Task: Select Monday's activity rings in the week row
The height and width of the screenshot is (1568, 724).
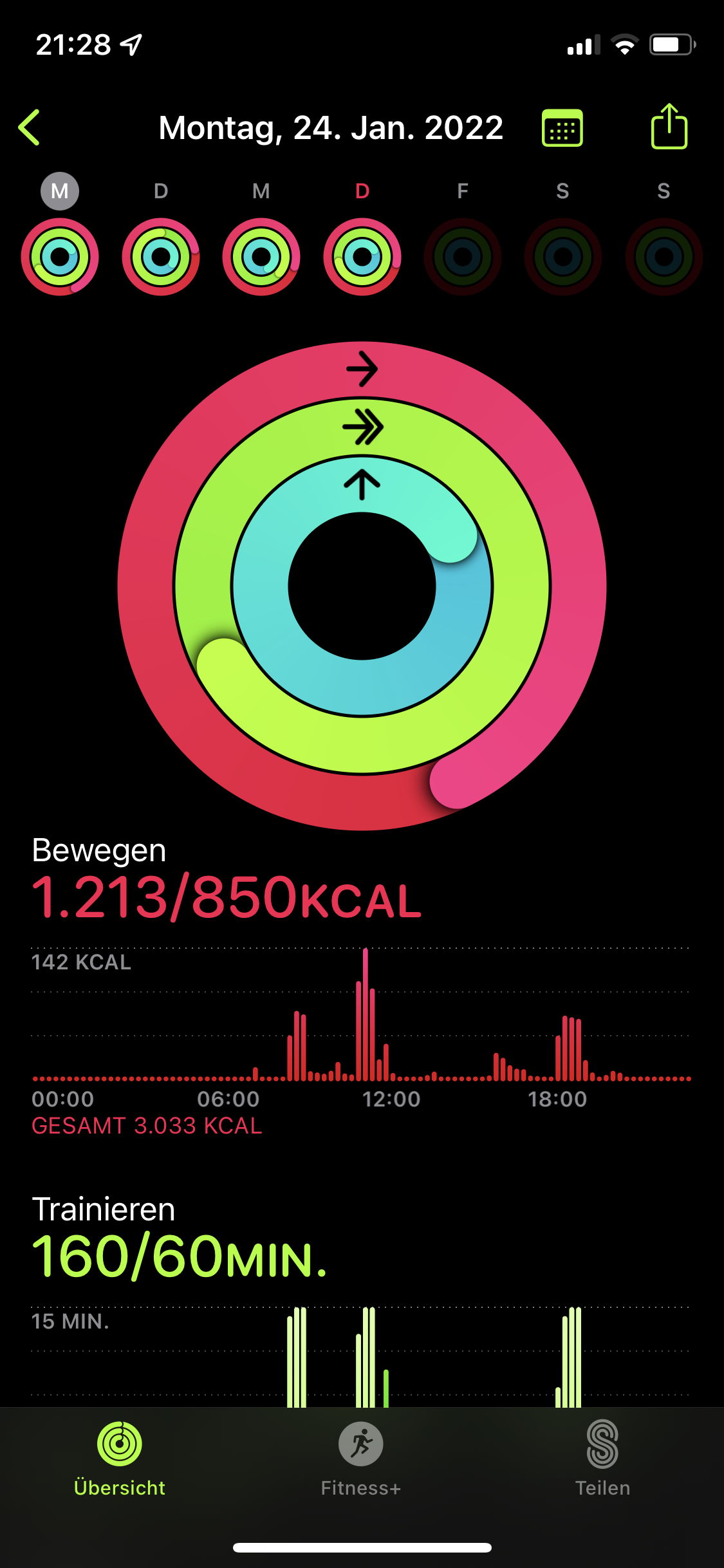Action: 60,256
